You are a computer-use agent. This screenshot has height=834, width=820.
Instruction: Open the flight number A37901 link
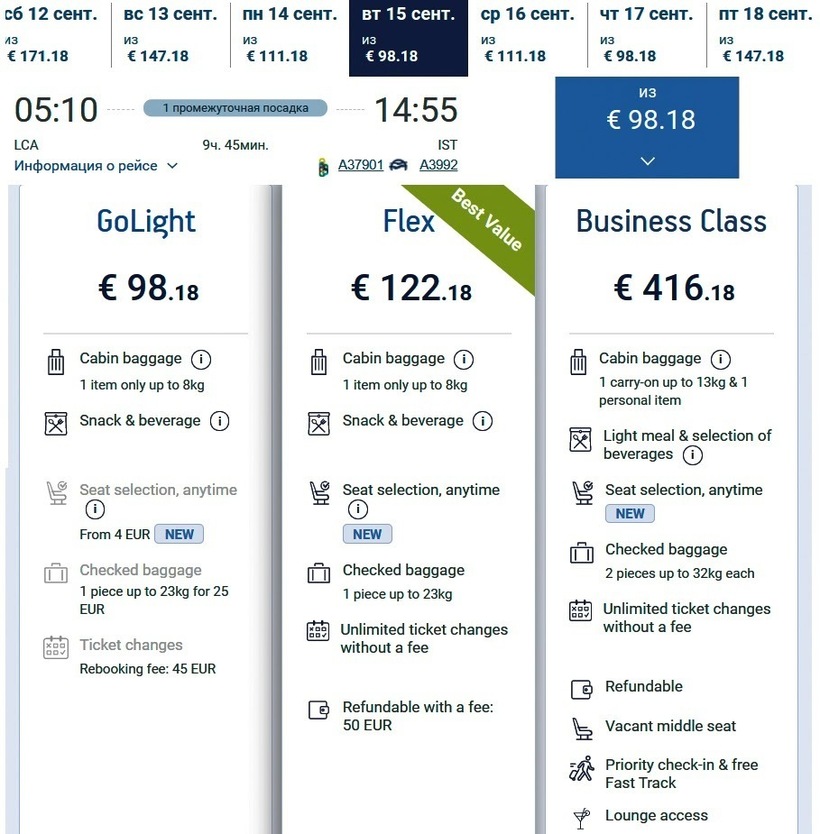360,165
